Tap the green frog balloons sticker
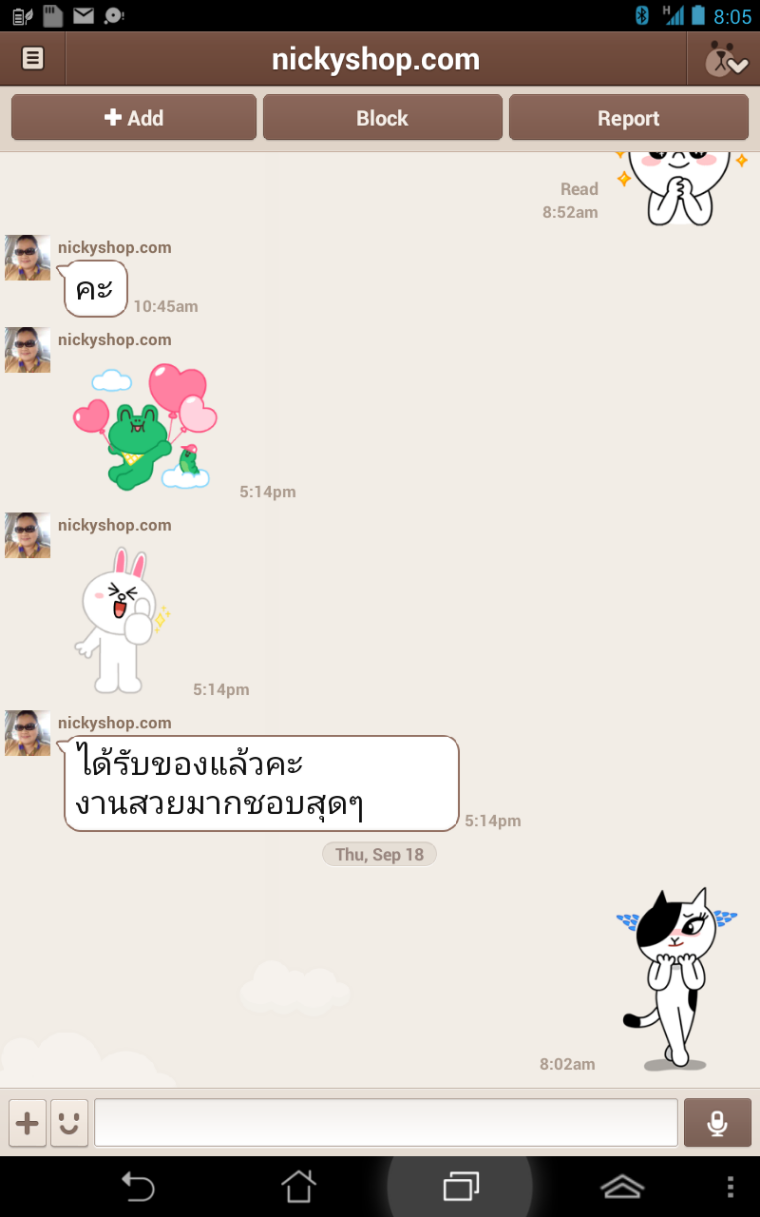The width and height of the screenshot is (760, 1217). (145, 427)
